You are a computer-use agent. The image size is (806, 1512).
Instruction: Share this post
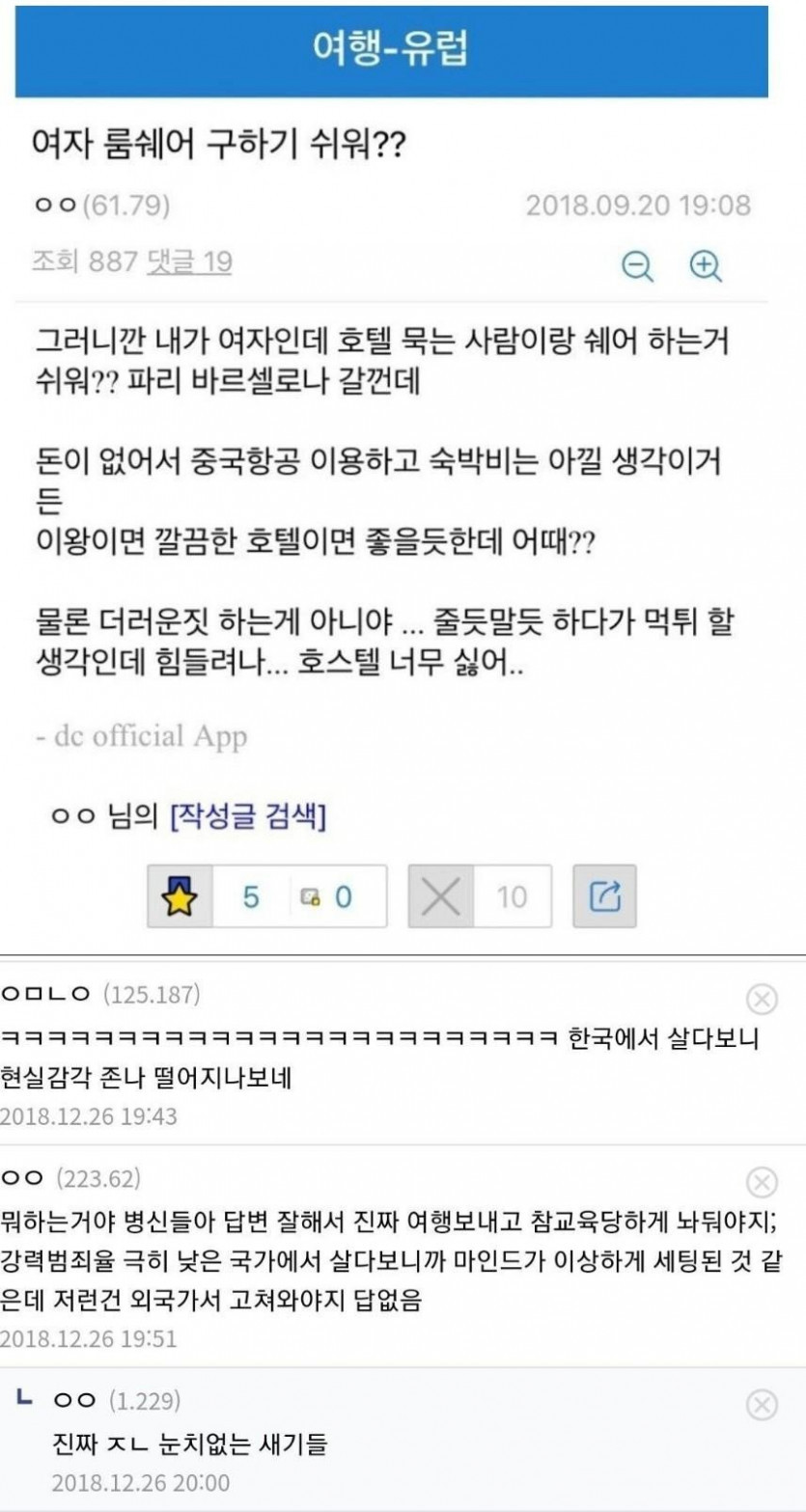pos(604,897)
